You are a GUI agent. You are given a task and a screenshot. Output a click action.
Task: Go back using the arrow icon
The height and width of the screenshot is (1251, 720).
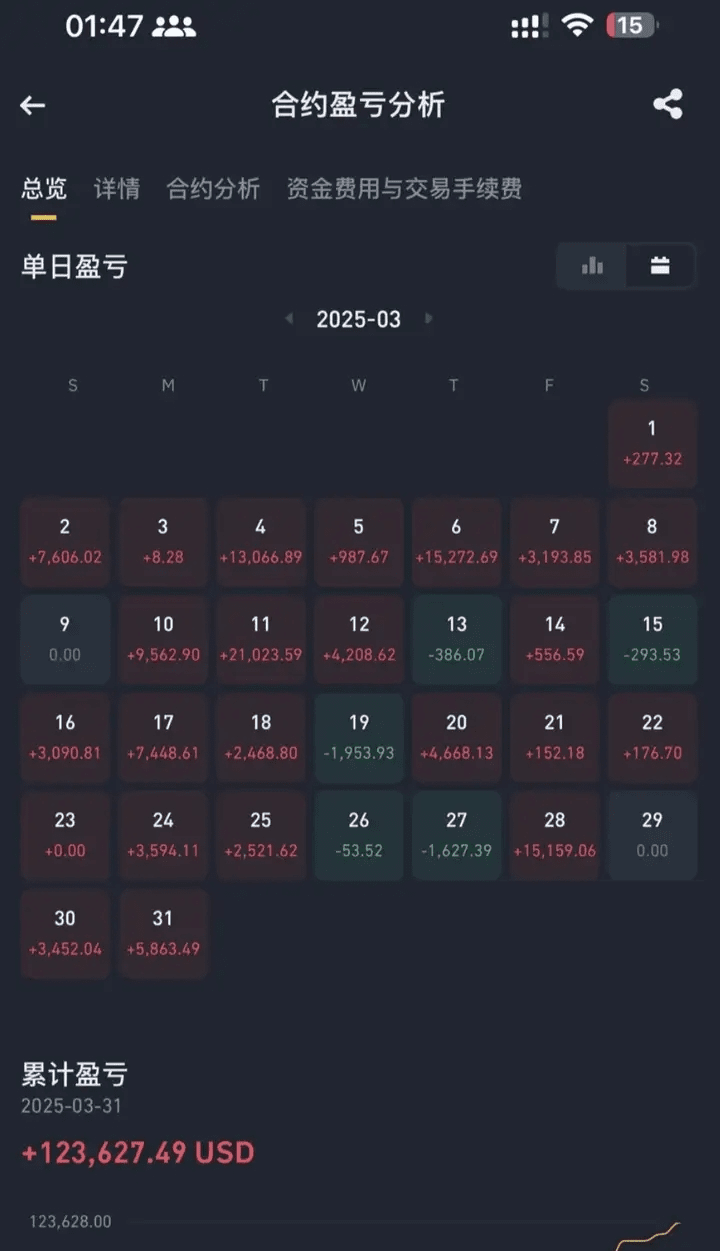pyautogui.click(x=33, y=105)
